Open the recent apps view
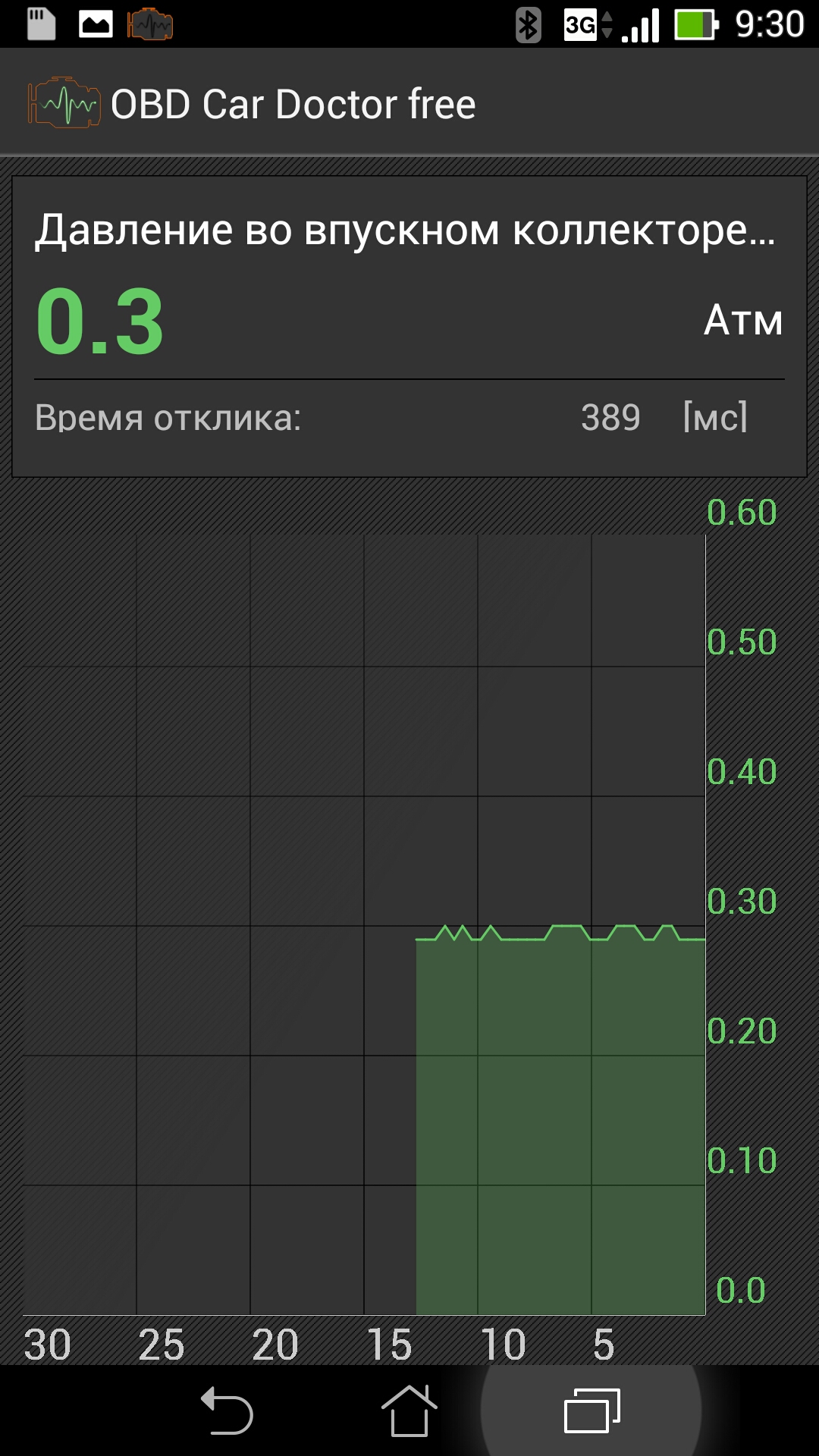Image resolution: width=819 pixels, height=1456 pixels. 591,1411
